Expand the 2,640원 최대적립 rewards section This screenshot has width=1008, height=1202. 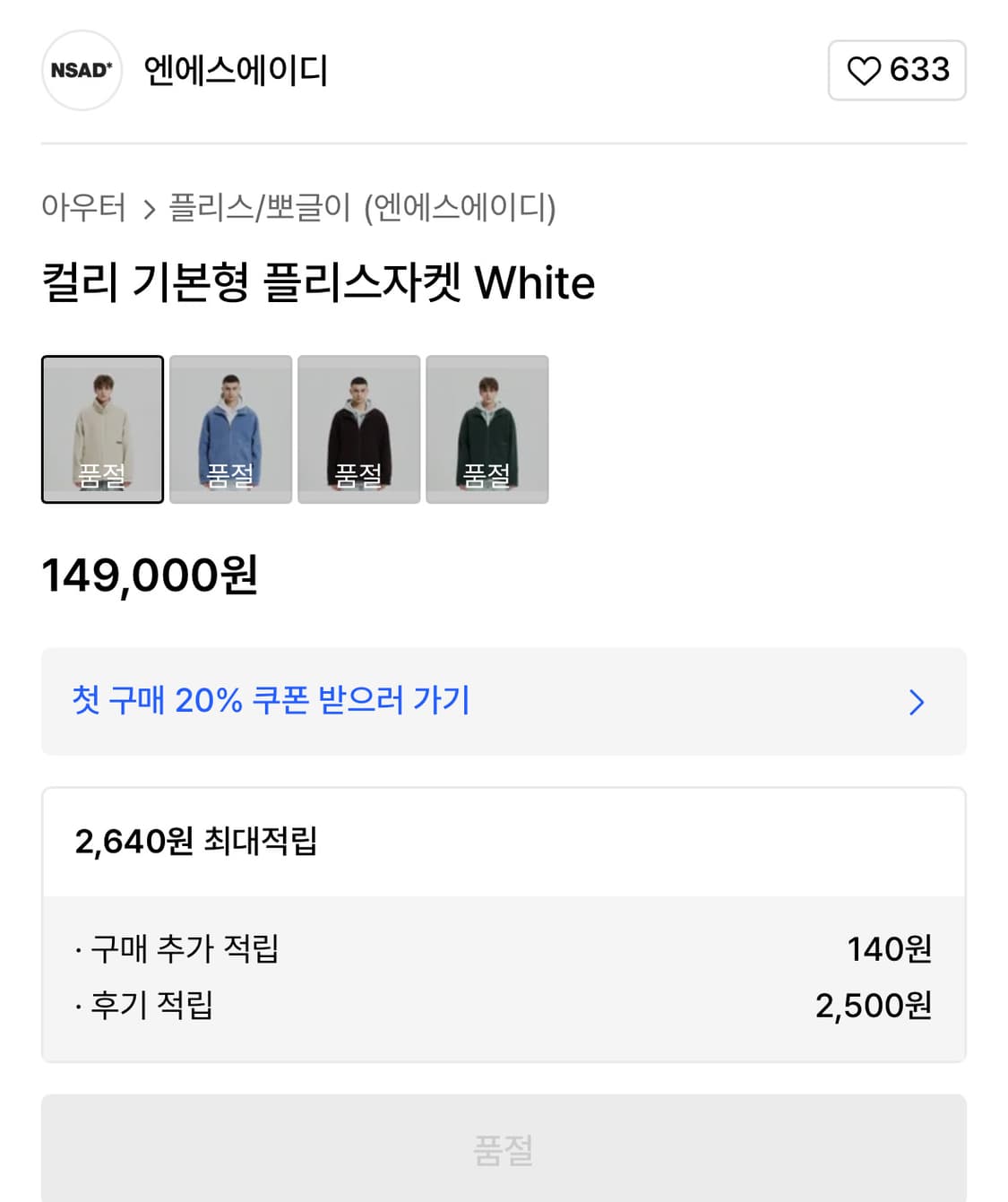click(504, 841)
